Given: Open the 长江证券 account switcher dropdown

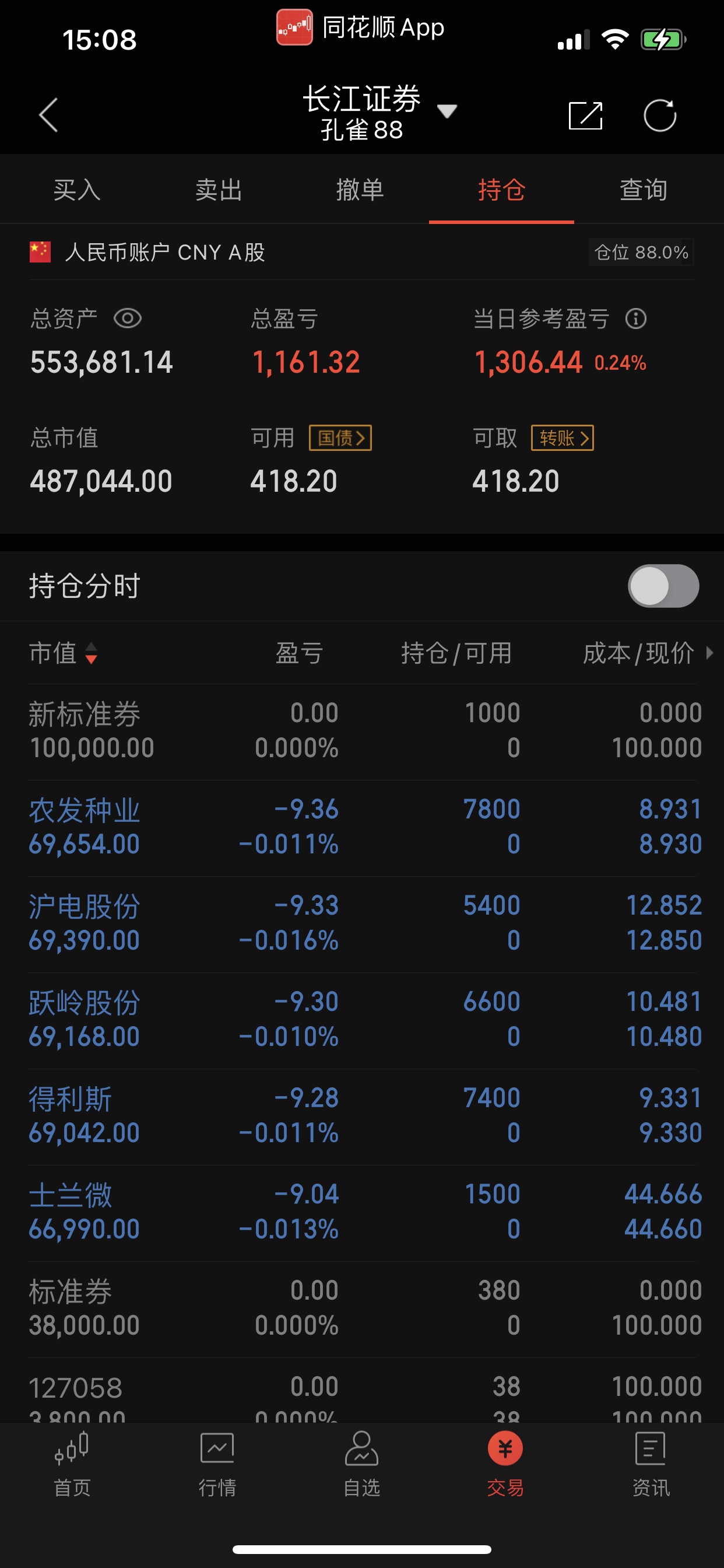Looking at the screenshot, I should click(447, 111).
